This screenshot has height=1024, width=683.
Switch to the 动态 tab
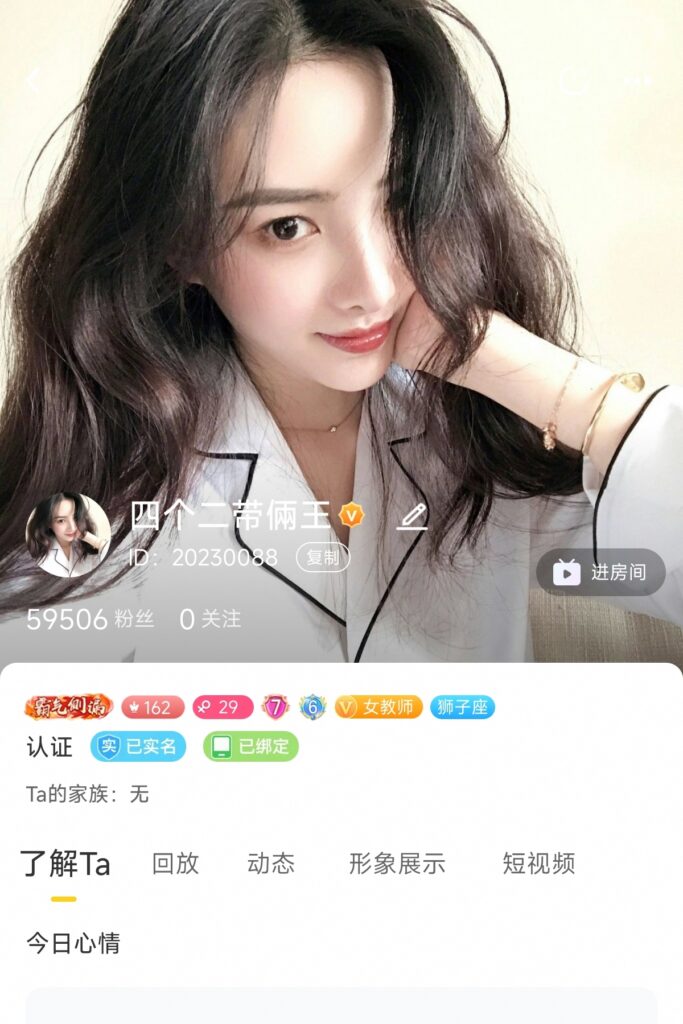[271, 863]
